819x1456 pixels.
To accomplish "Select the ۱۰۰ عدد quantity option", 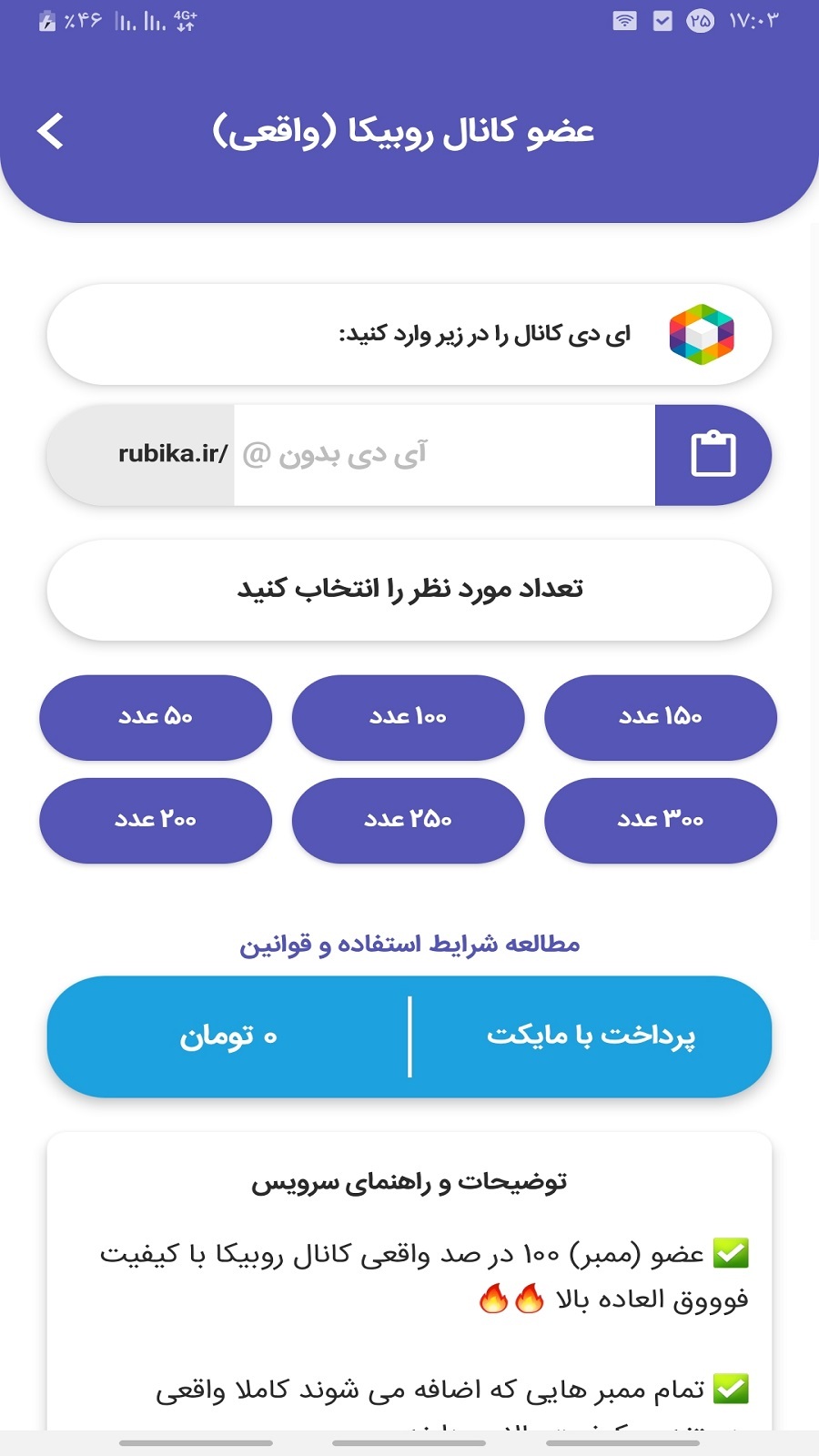I will coord(408,718).
